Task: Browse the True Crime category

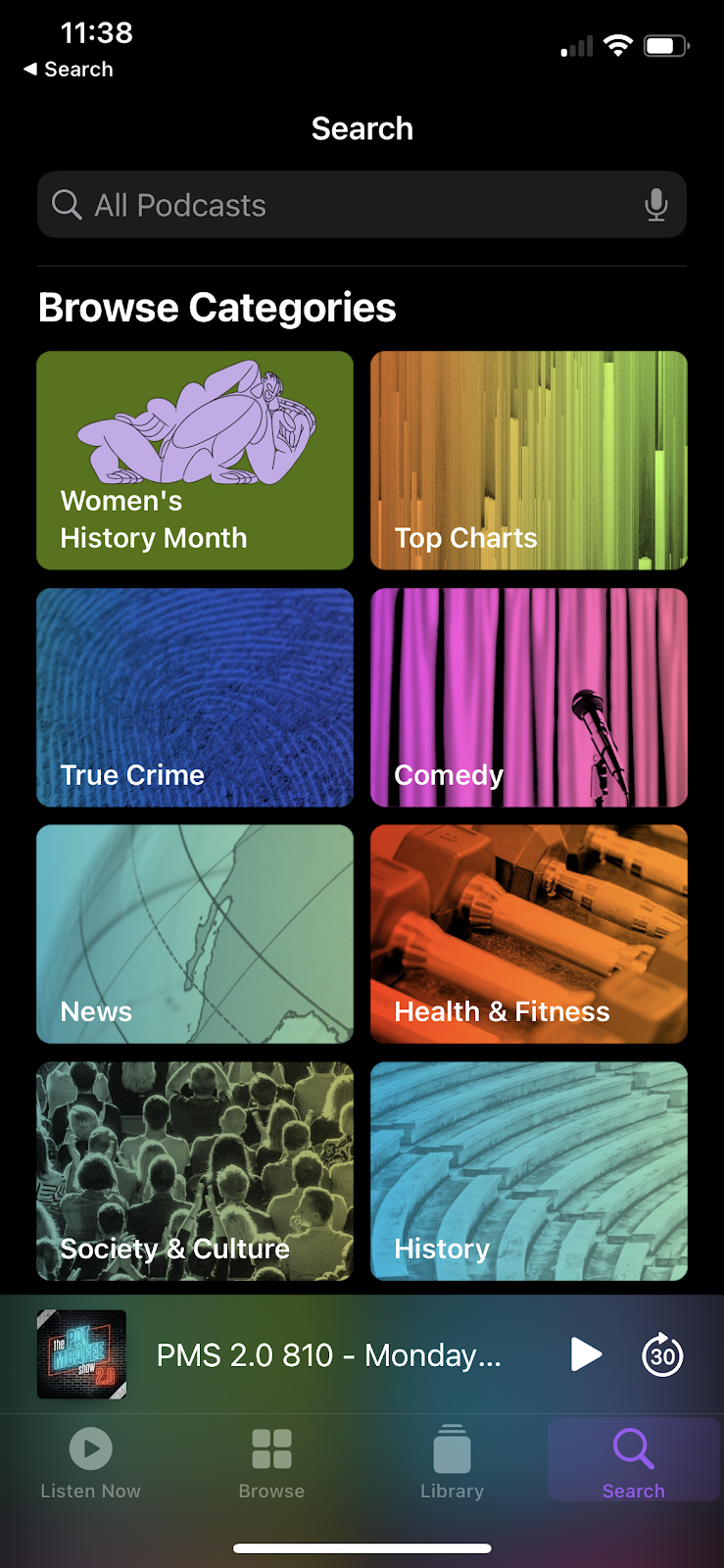Action: 195,698
